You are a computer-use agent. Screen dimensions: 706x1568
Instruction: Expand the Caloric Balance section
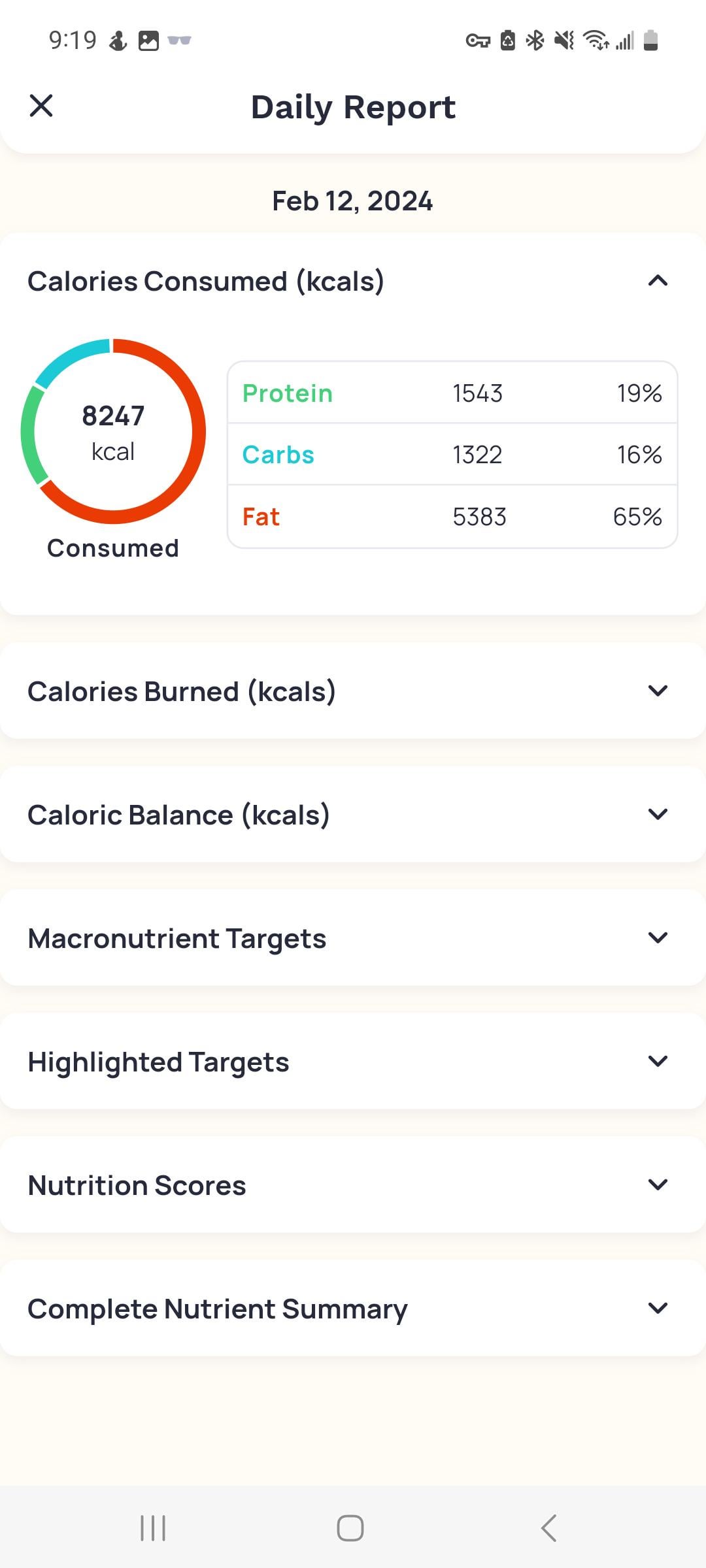tap(353, 815)
